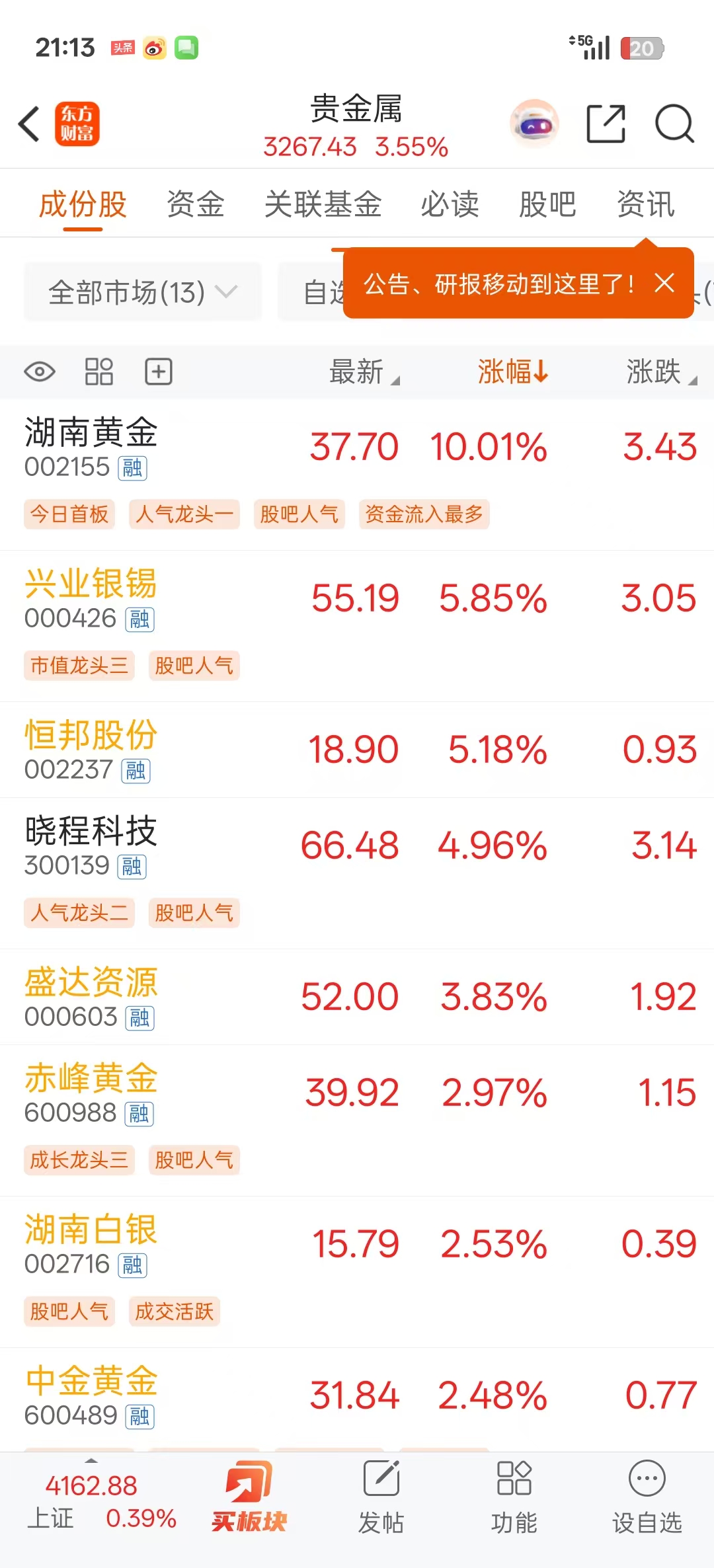Open the AI assistant robot icon
The width and height of the screenshot is (714, 1568).
point(534,124)
